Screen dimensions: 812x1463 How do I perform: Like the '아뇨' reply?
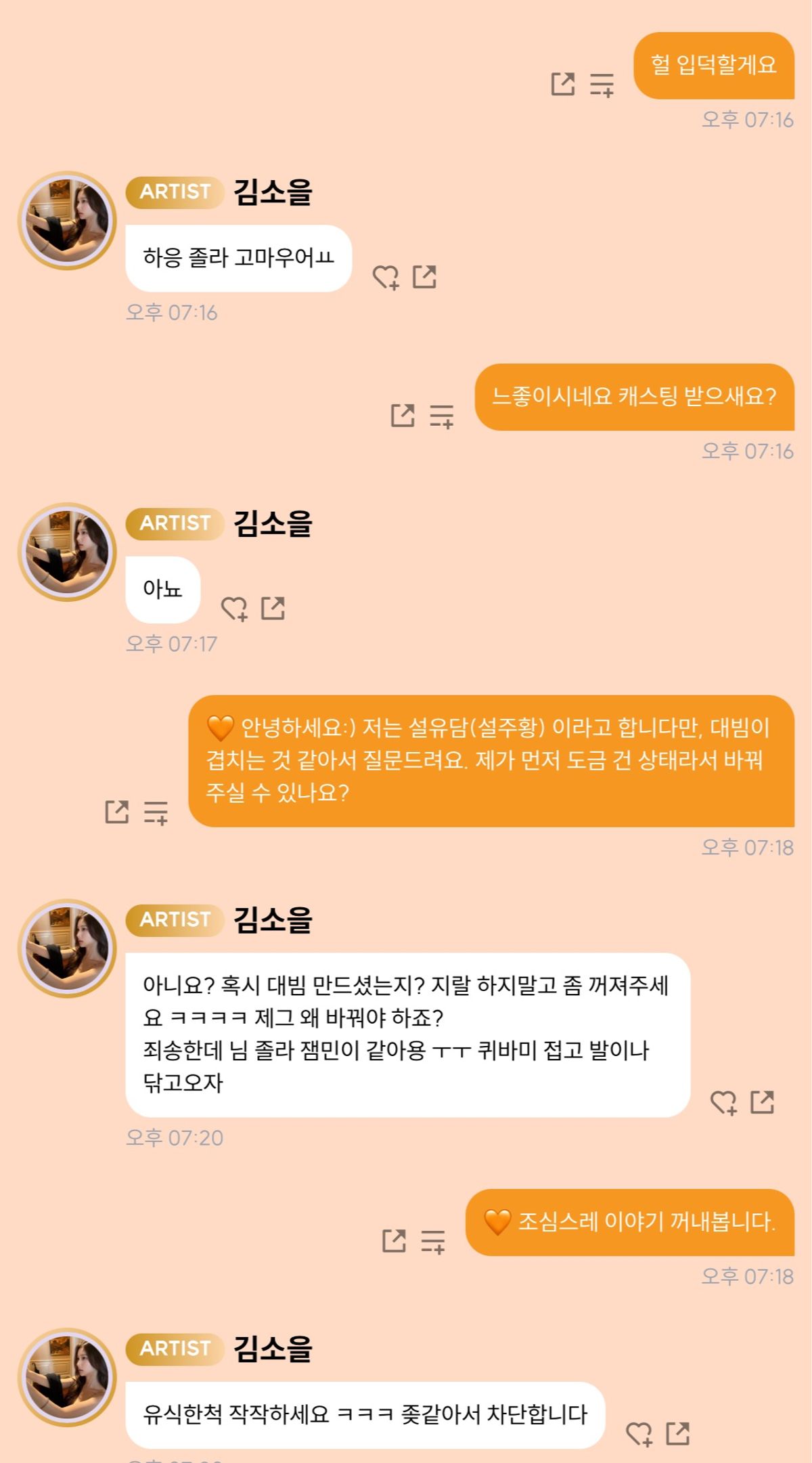click(234, 608)
